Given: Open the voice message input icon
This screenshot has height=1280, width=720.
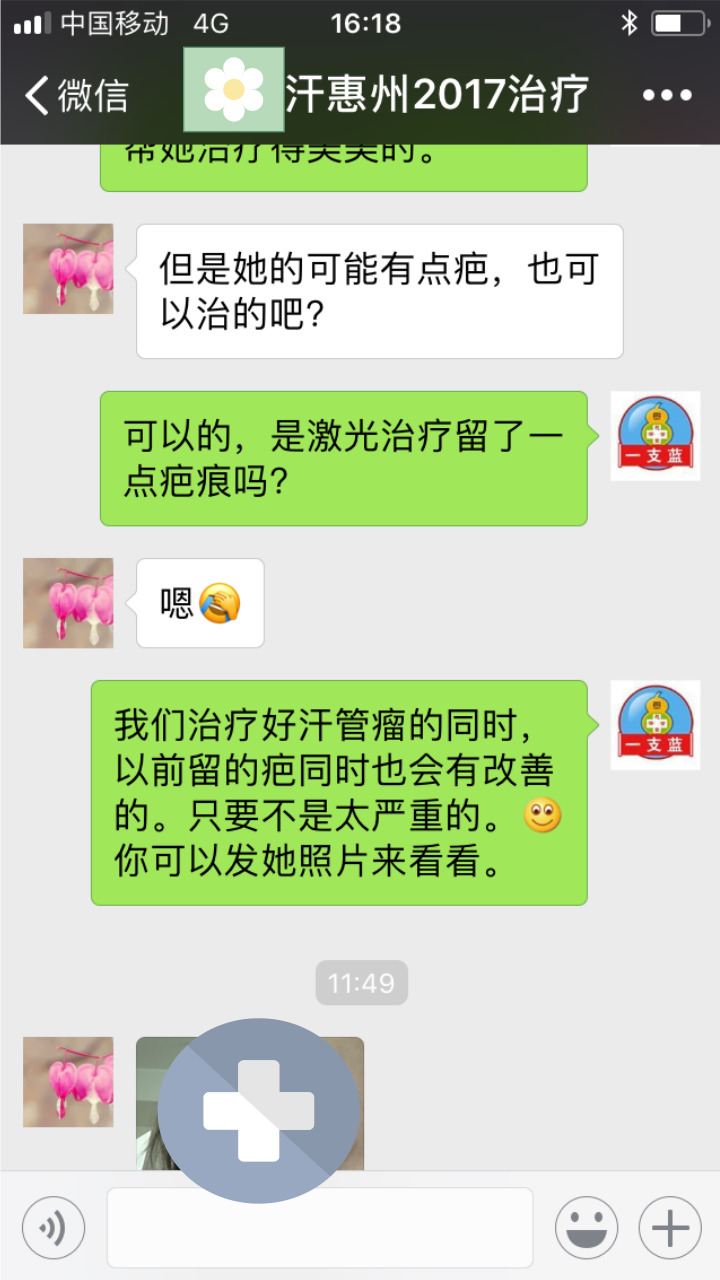Looking at the screenshot, I should (x=53, y=1227).
